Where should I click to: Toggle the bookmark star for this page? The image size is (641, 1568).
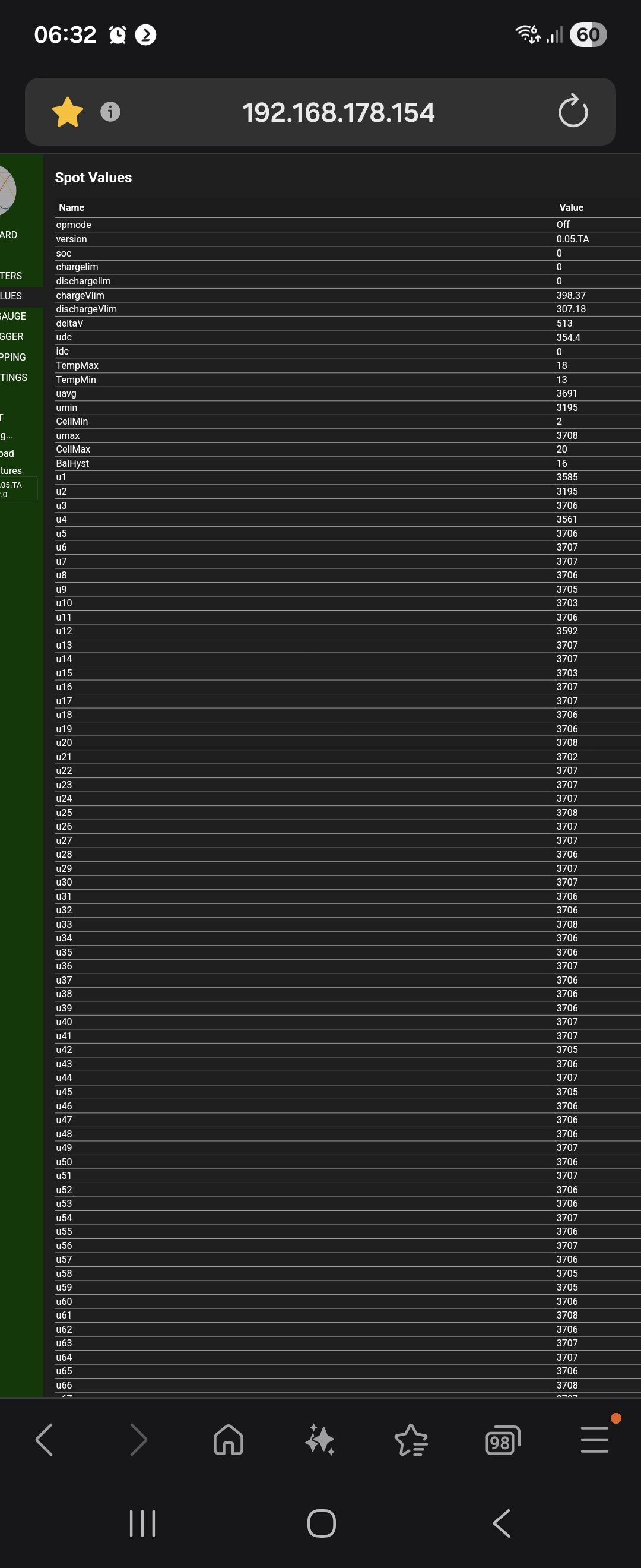pos(67,112)
